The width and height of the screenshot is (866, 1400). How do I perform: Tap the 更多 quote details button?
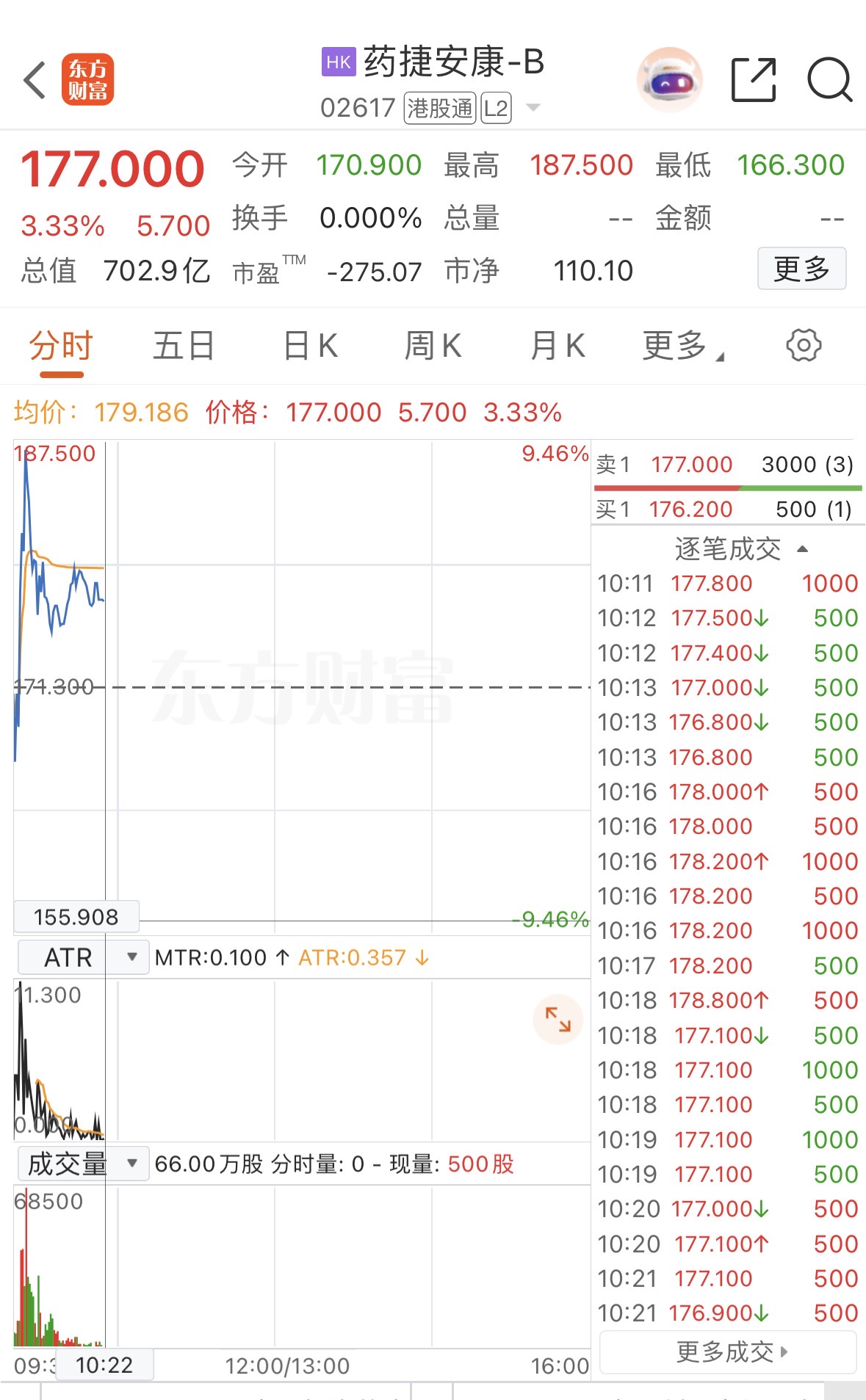click(801, 269)
